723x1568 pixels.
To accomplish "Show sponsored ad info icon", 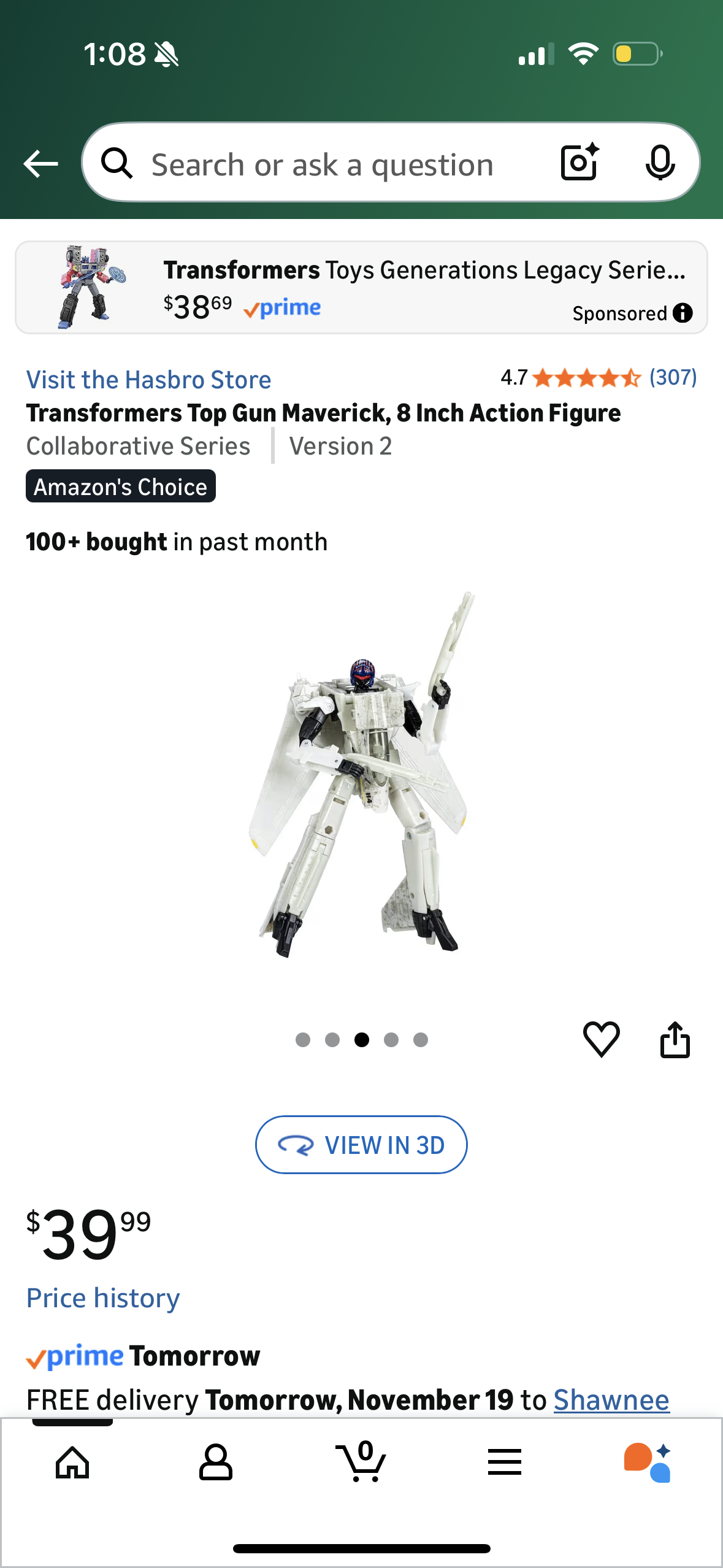I will tap(683, 313).
